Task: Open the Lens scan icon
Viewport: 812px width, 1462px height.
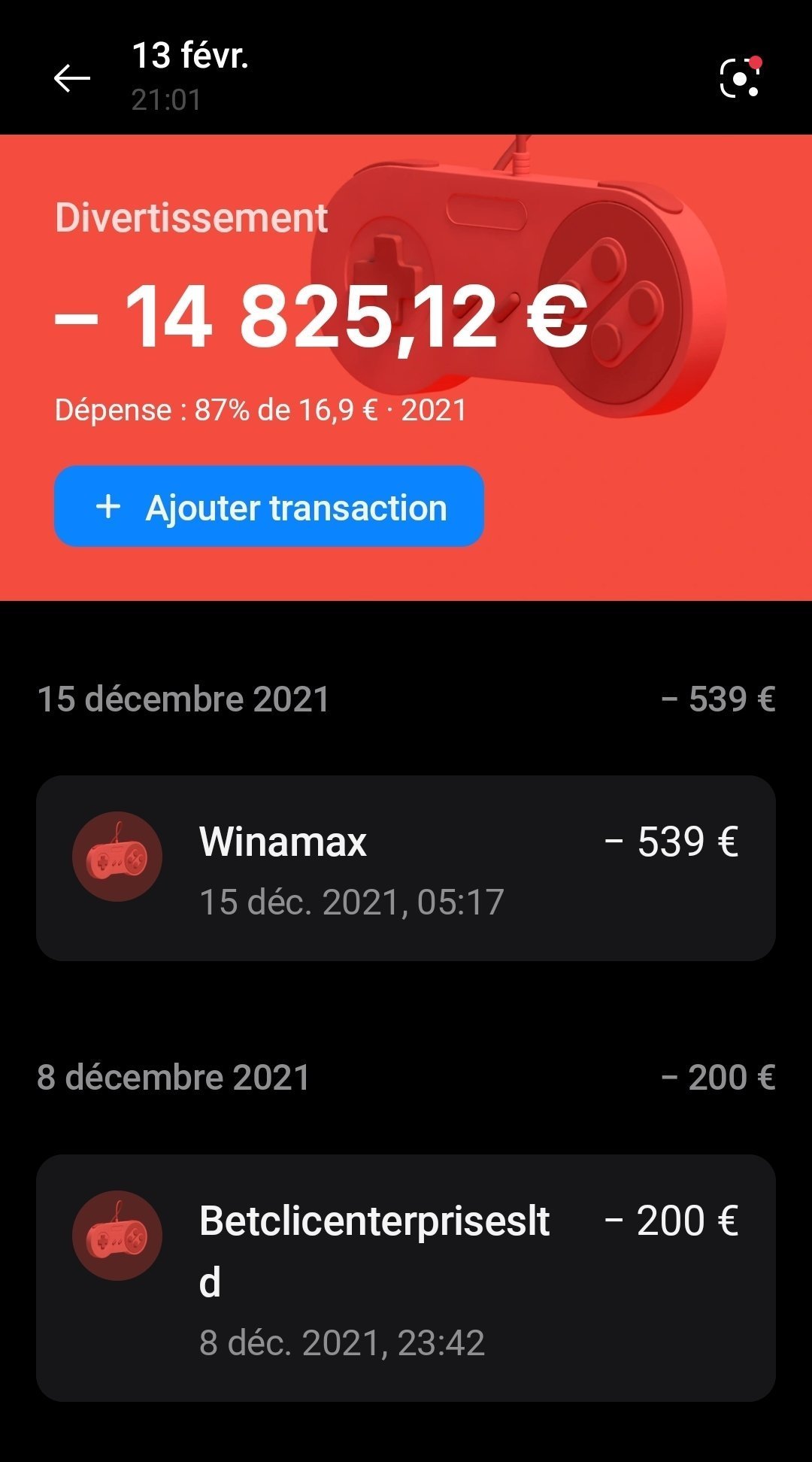Action: click(740, 77)
